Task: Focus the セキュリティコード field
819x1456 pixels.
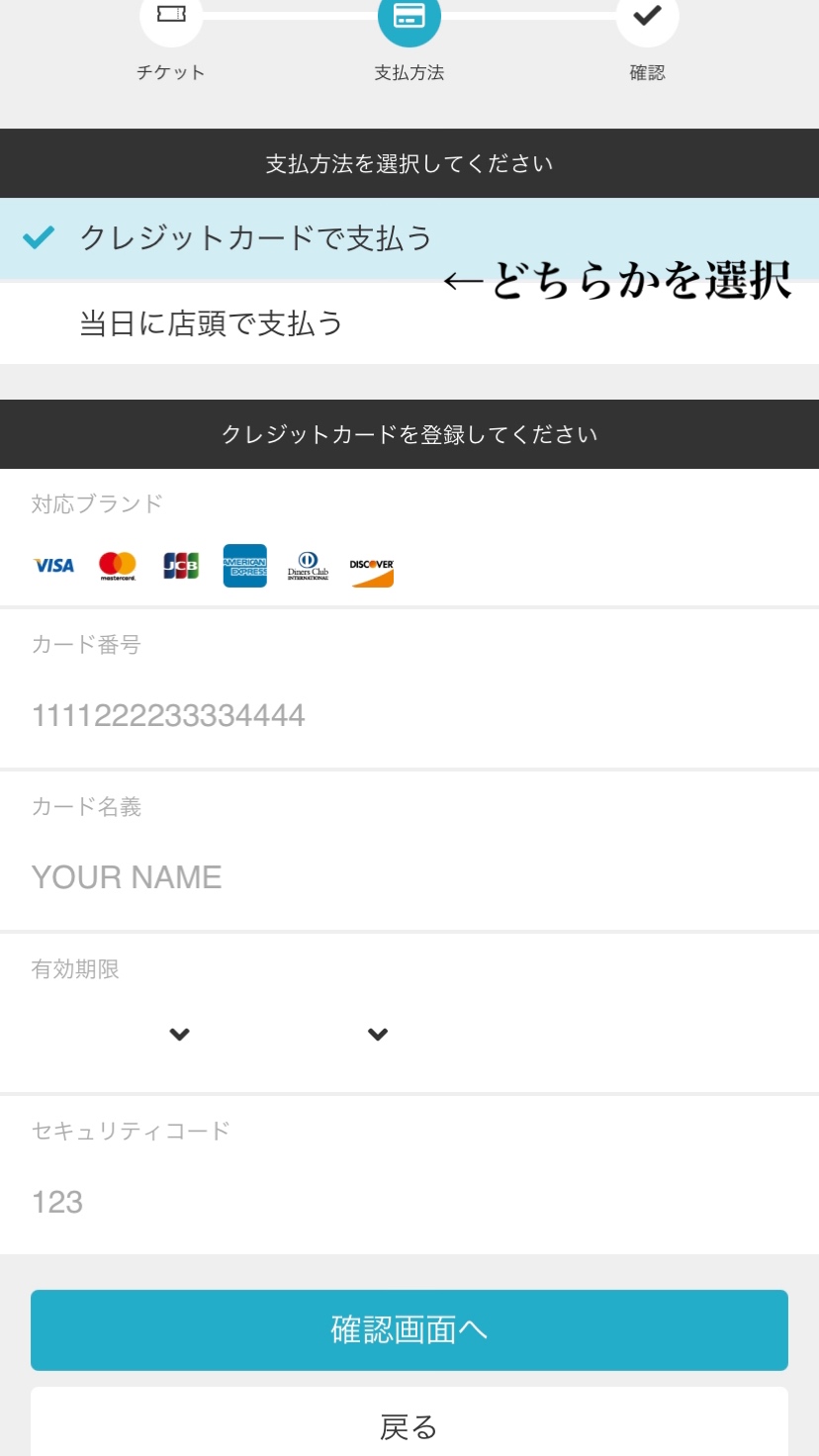Action: click(409, 1202)
